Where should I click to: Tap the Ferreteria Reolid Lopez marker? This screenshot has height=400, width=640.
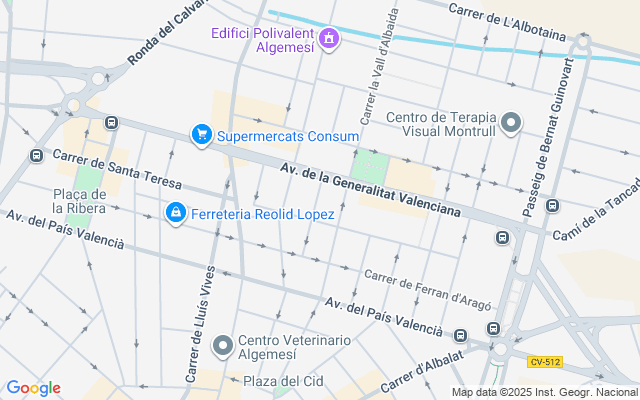176,213
